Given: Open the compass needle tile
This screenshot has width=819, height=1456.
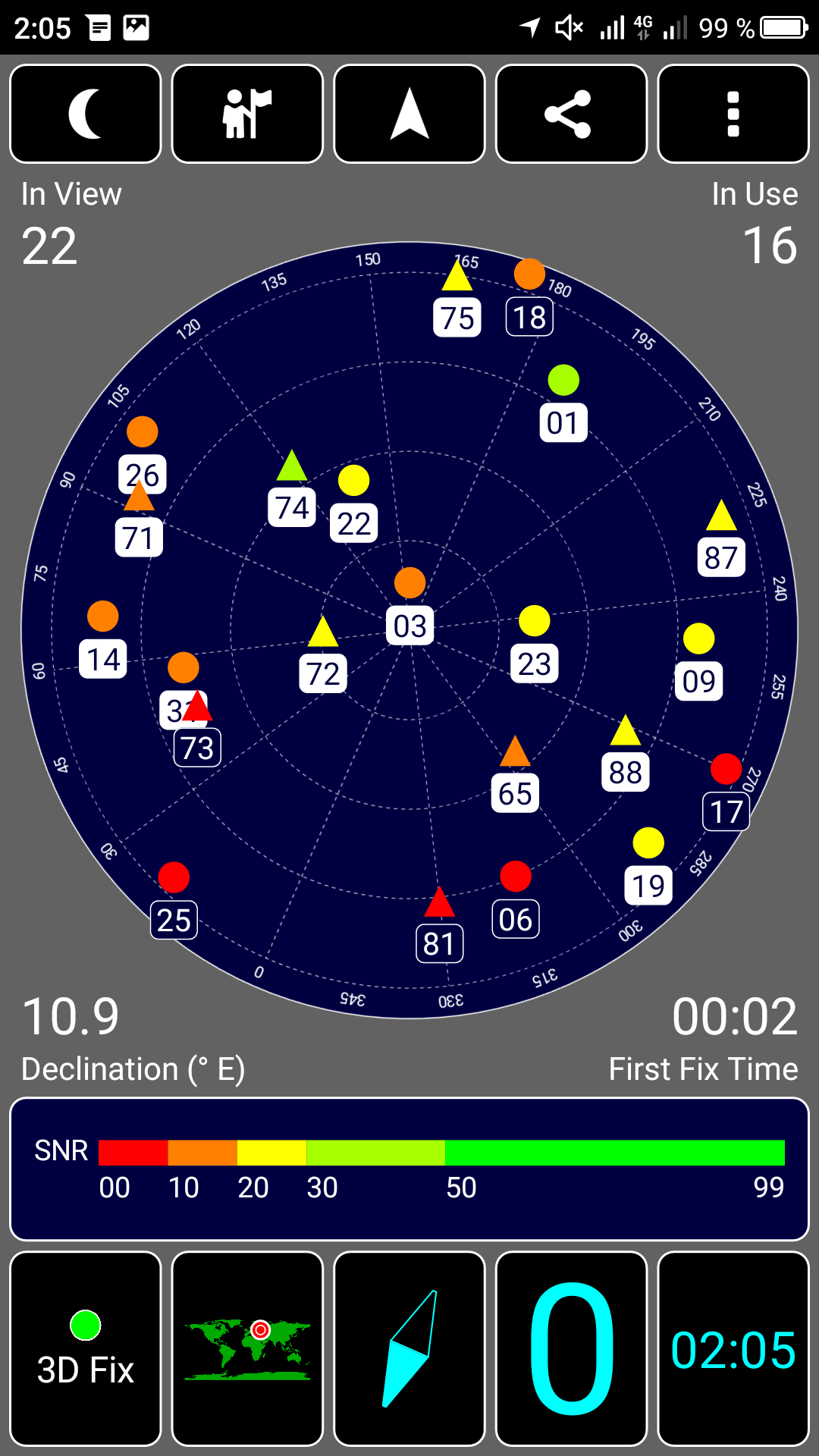Looking at the screenshot, I should 409,1349.
